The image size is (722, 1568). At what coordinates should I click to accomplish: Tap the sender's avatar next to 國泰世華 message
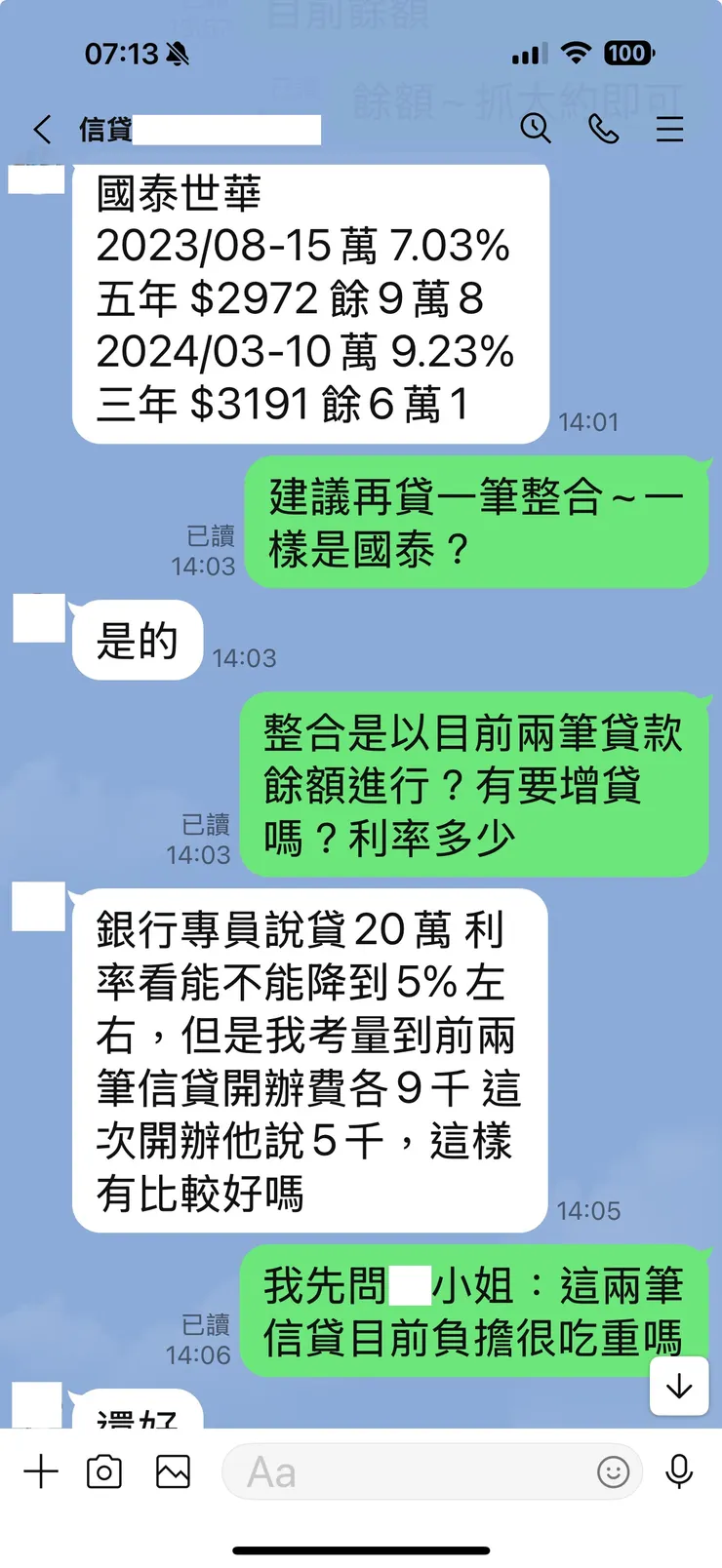point(36,179)
